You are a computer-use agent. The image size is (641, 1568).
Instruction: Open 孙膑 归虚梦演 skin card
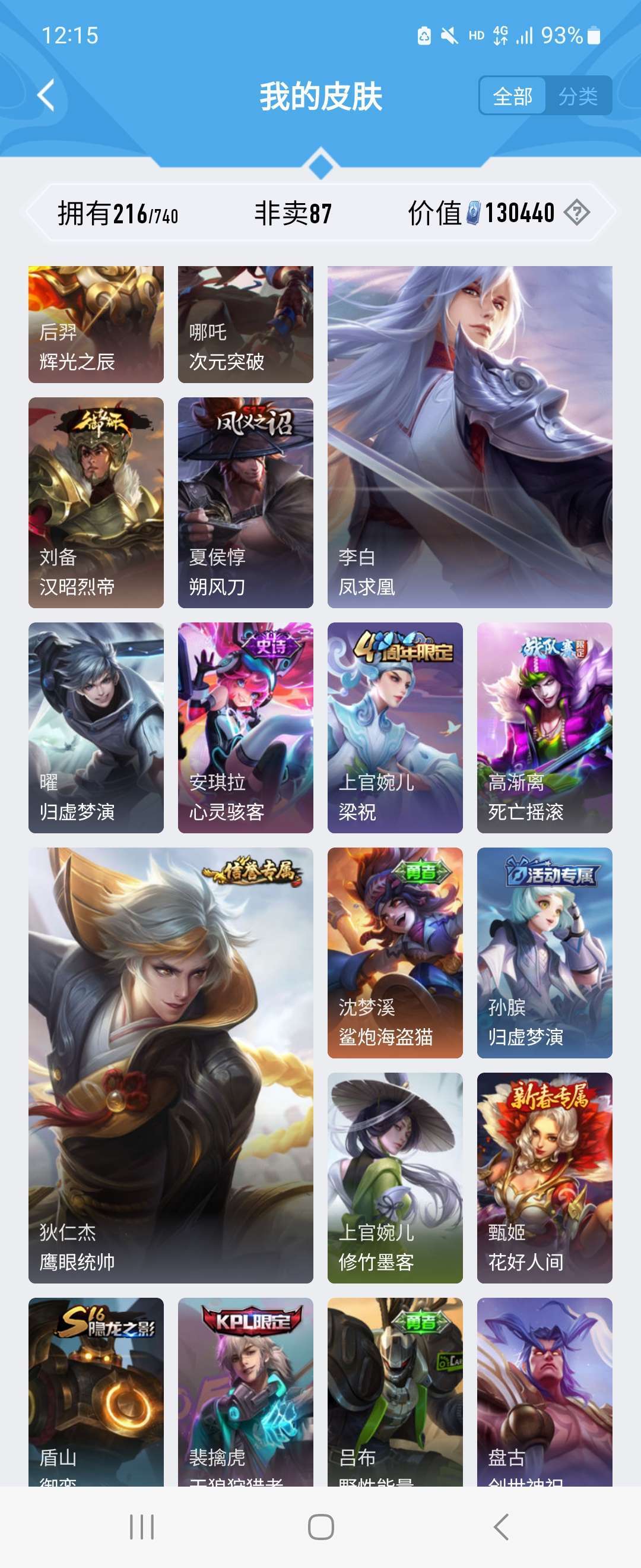(x=544, y=953)
